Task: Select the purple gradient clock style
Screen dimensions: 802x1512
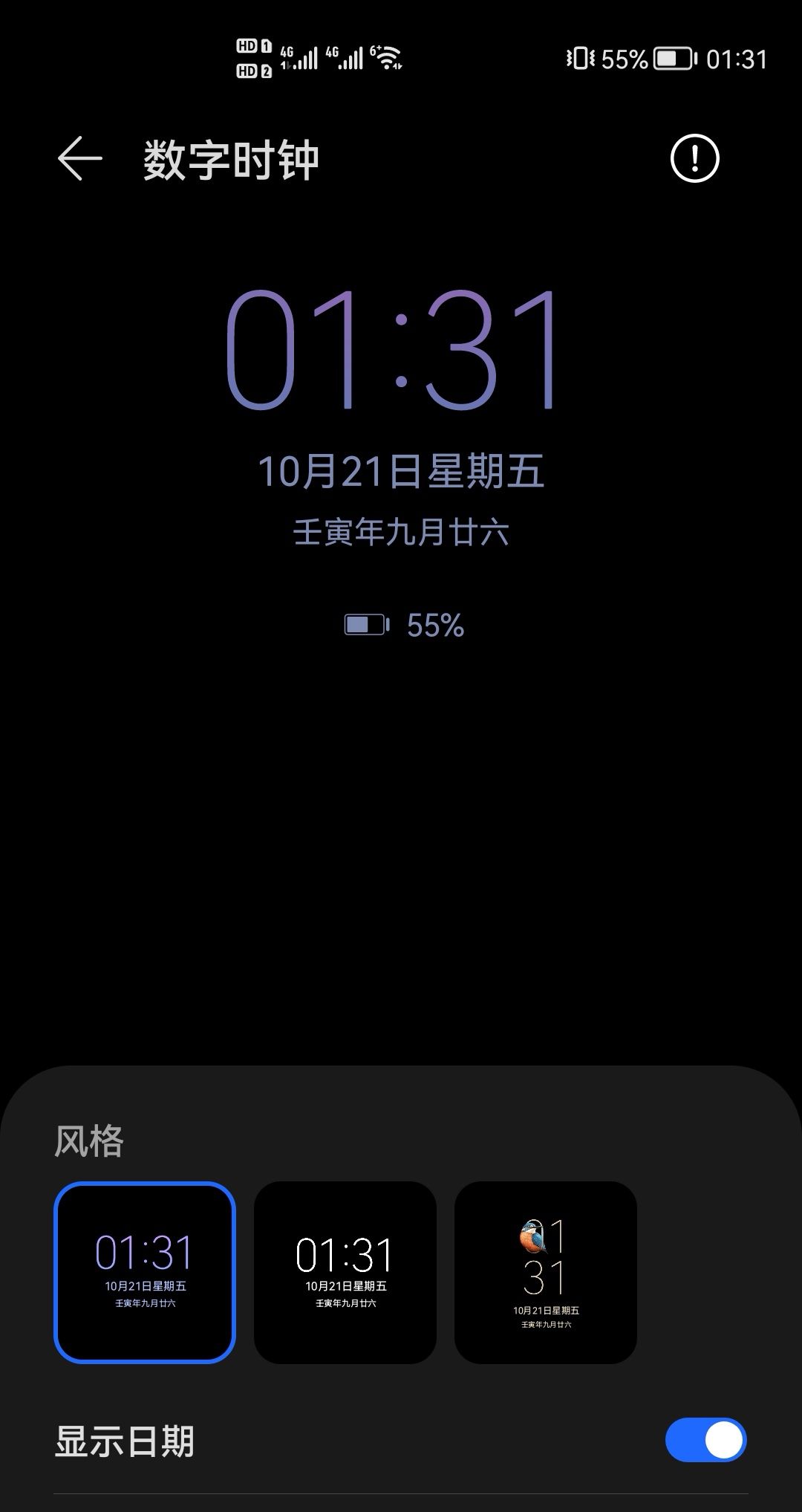Action: coord(145,1272)
